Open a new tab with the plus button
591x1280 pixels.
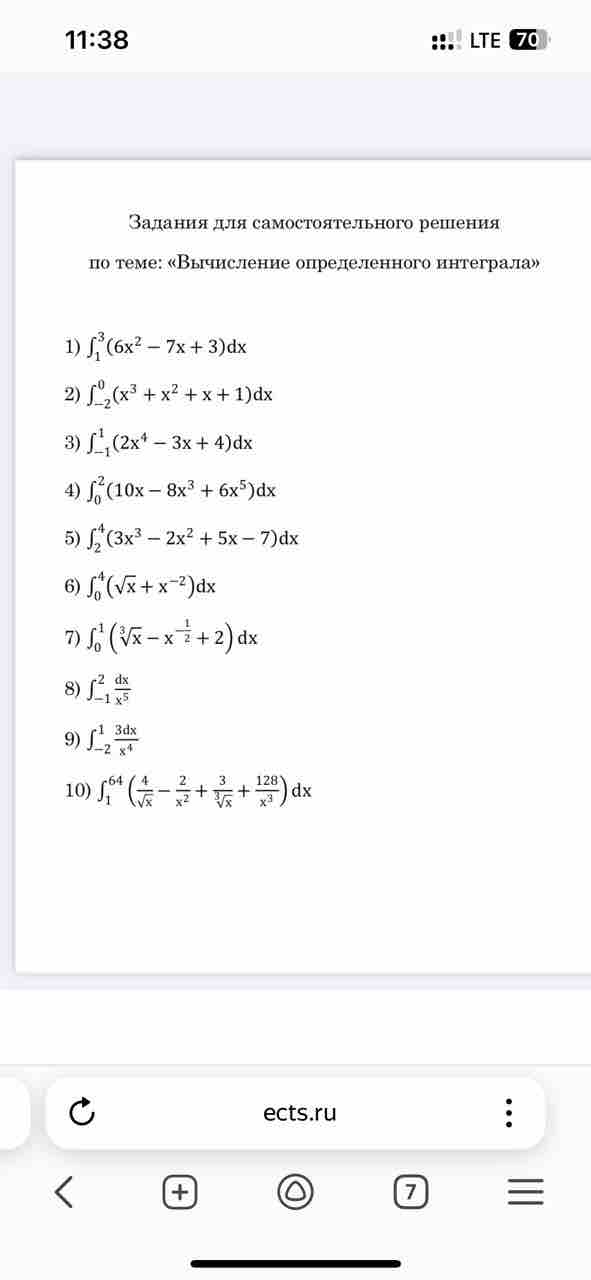click(x=179, y=1192)
